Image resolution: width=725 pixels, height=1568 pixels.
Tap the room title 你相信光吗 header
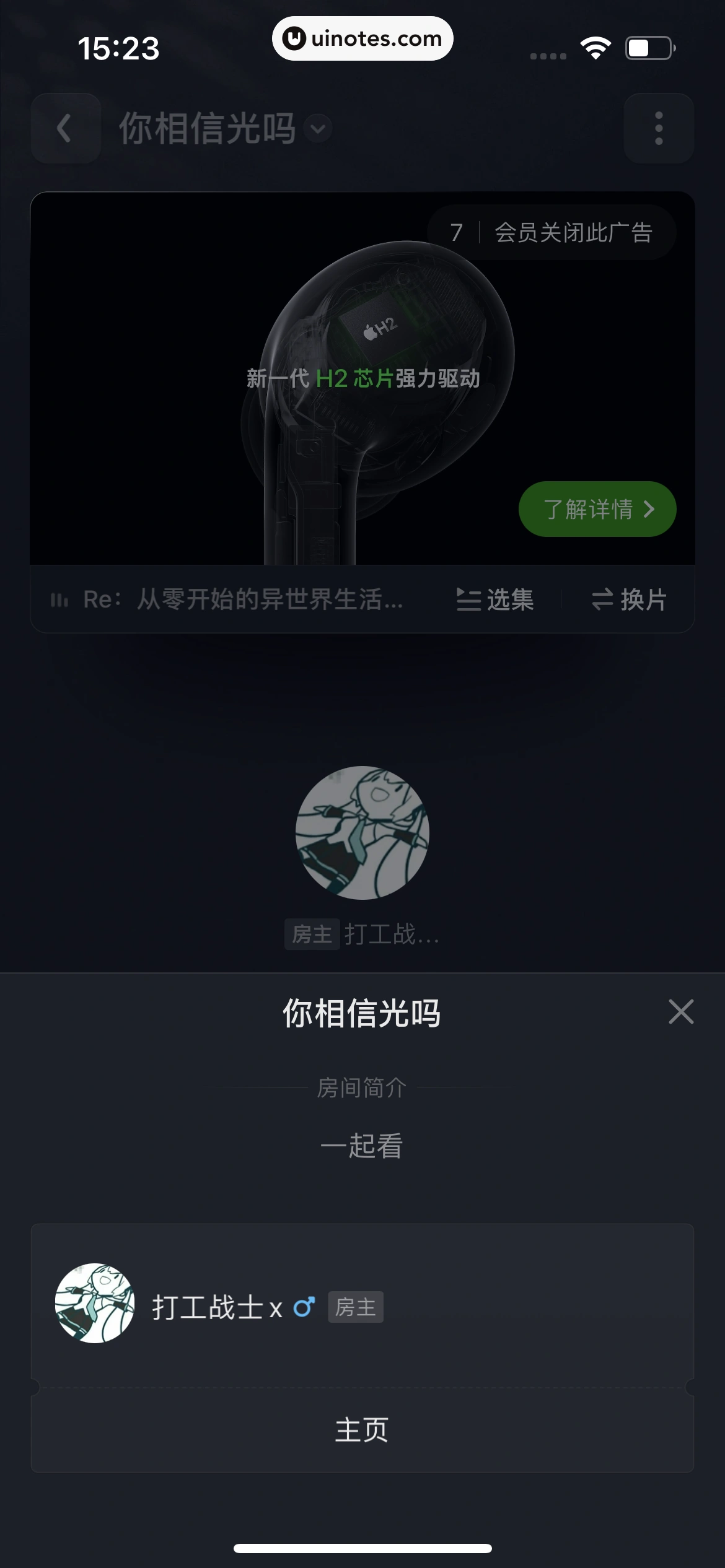[x=208, y=128]
